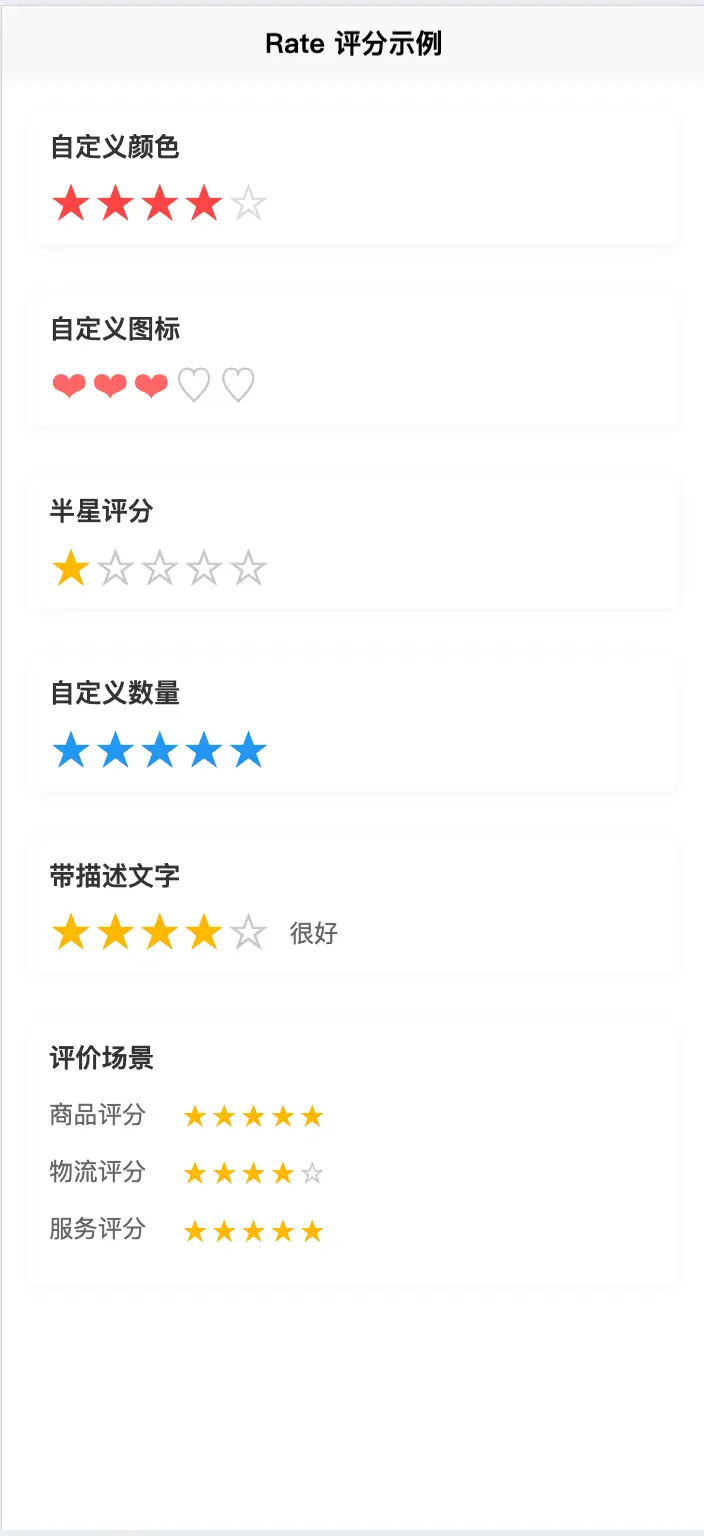Image resolution: width=704 pixels, height=1536 pixels.
Task: Give 商品评分 three stars
Action: click(x=253, y=1117)
